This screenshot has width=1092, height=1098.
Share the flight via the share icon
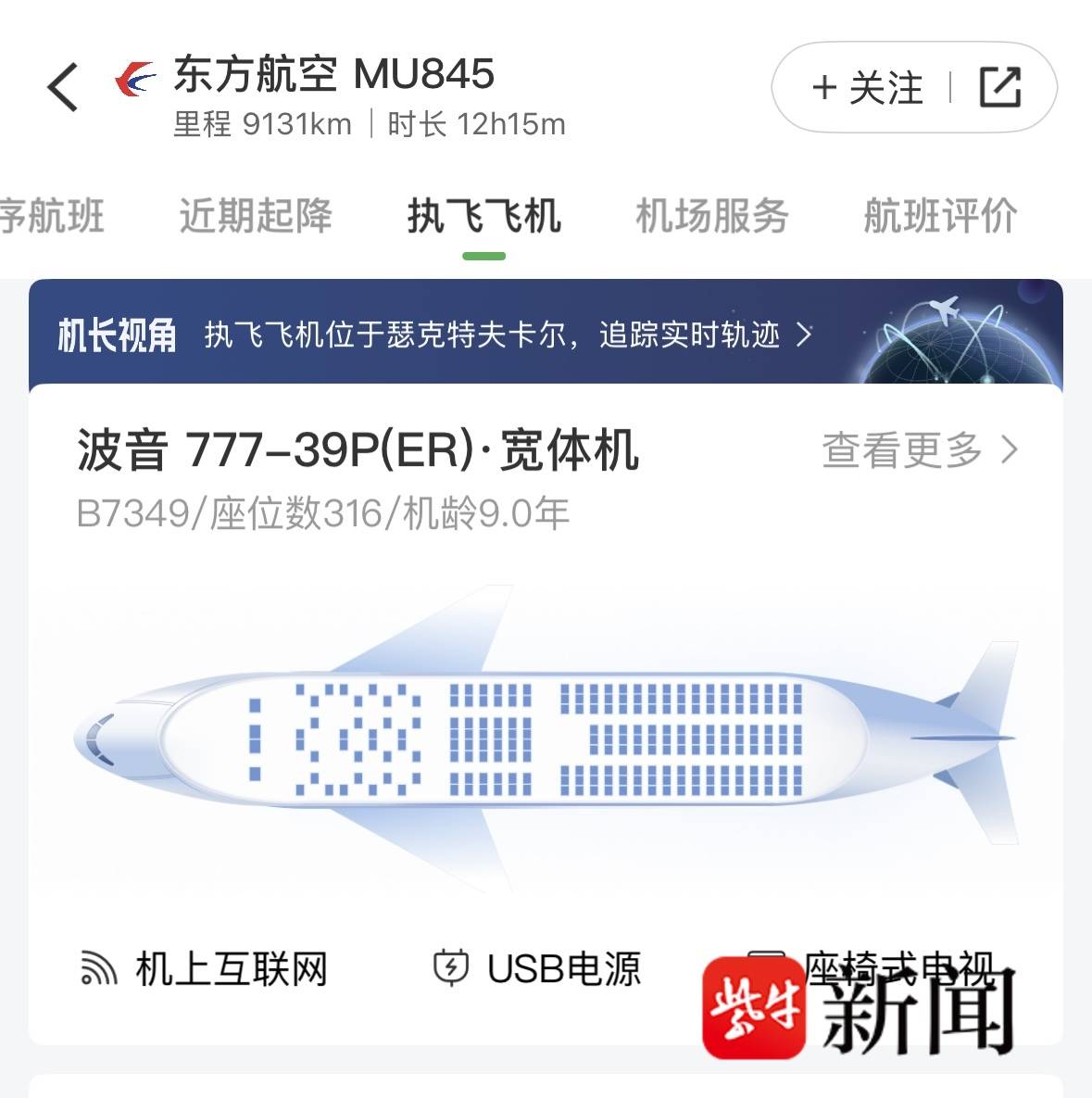1000,88
